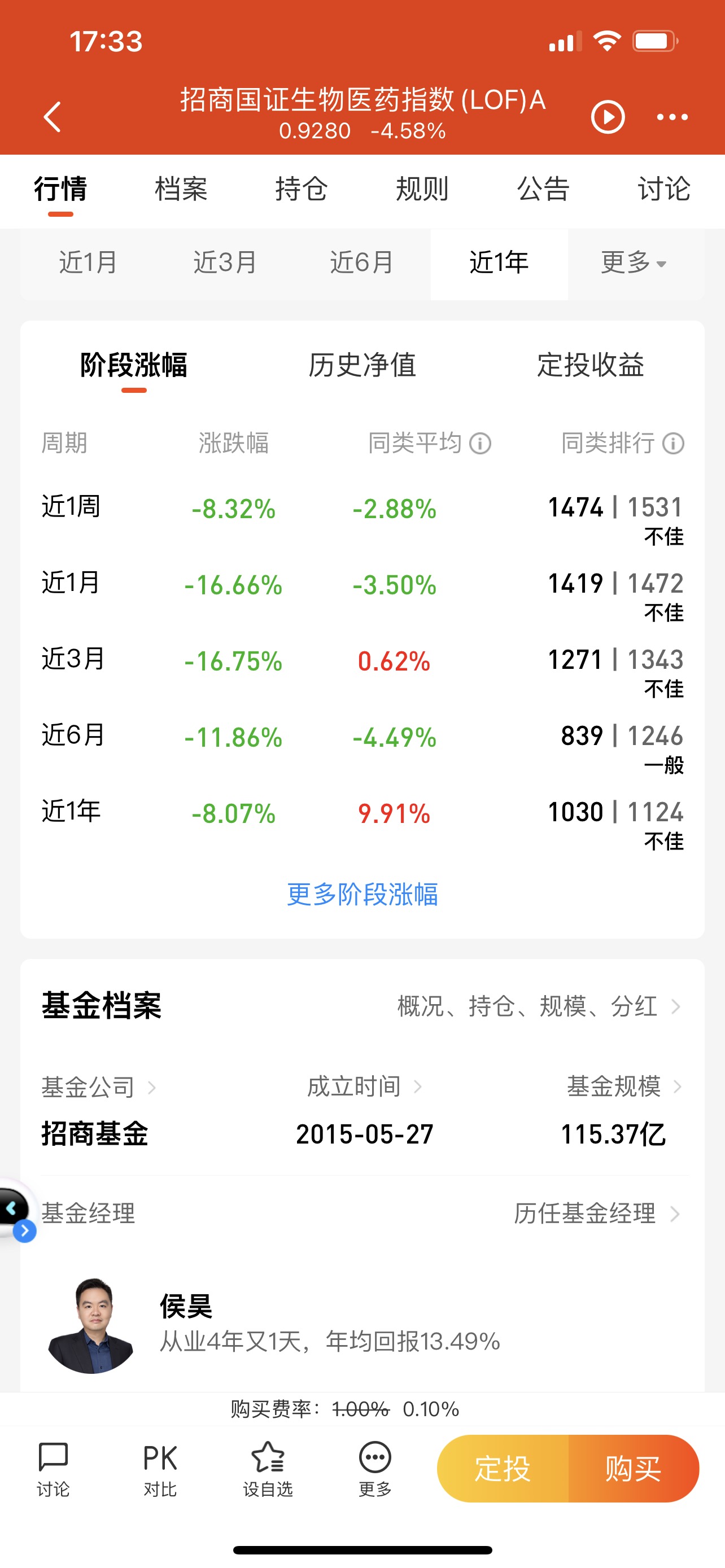Viewport: 725px width, 1568px height.
Task: Add fund via 设自选
Action: [268, 1469]
